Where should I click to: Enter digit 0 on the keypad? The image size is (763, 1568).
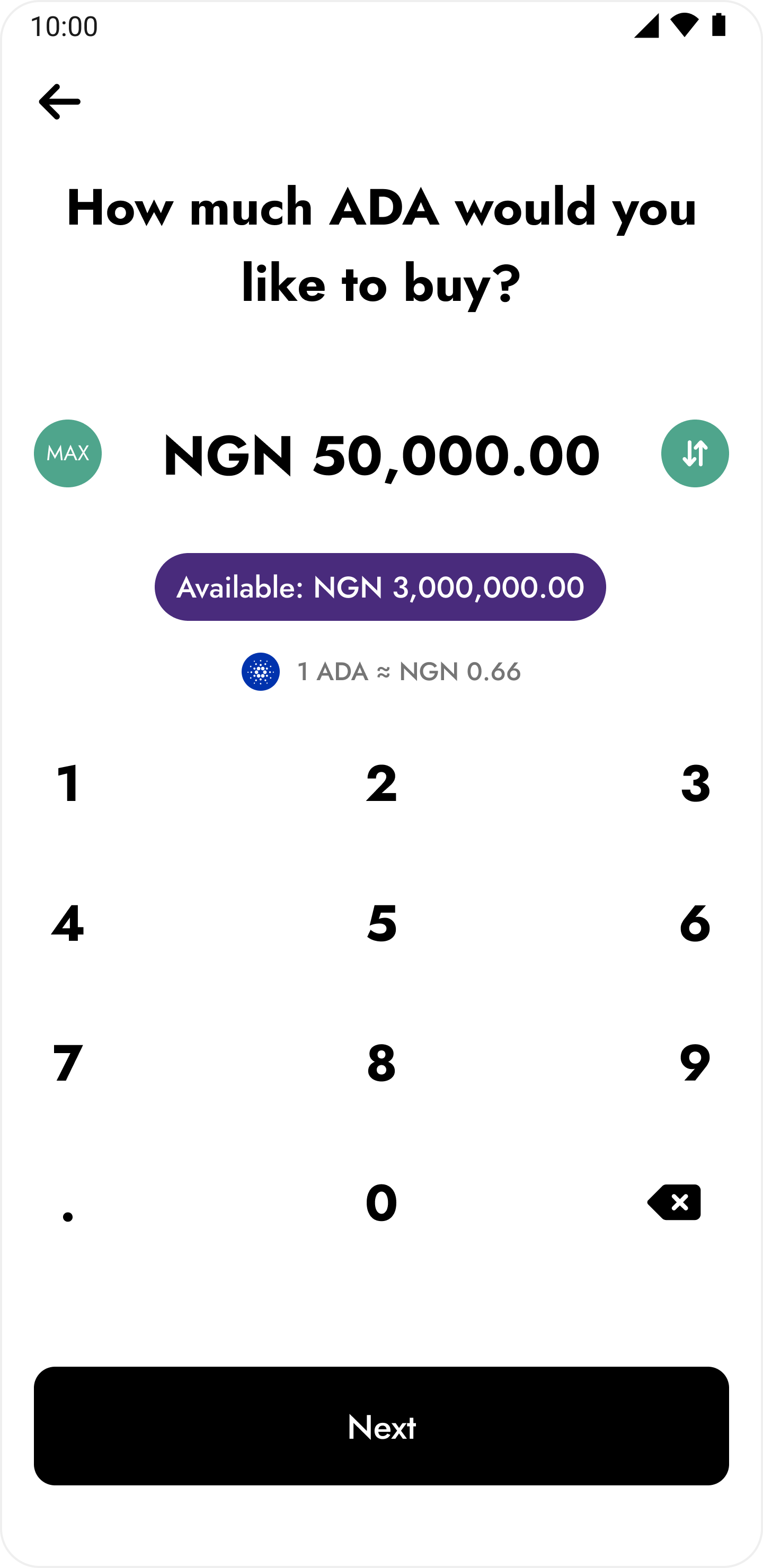381,1203
